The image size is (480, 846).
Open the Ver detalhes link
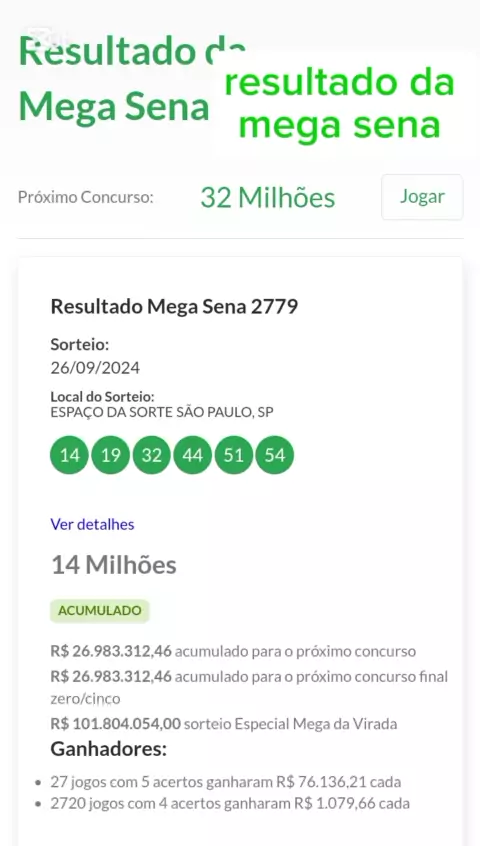click(92, 524)
